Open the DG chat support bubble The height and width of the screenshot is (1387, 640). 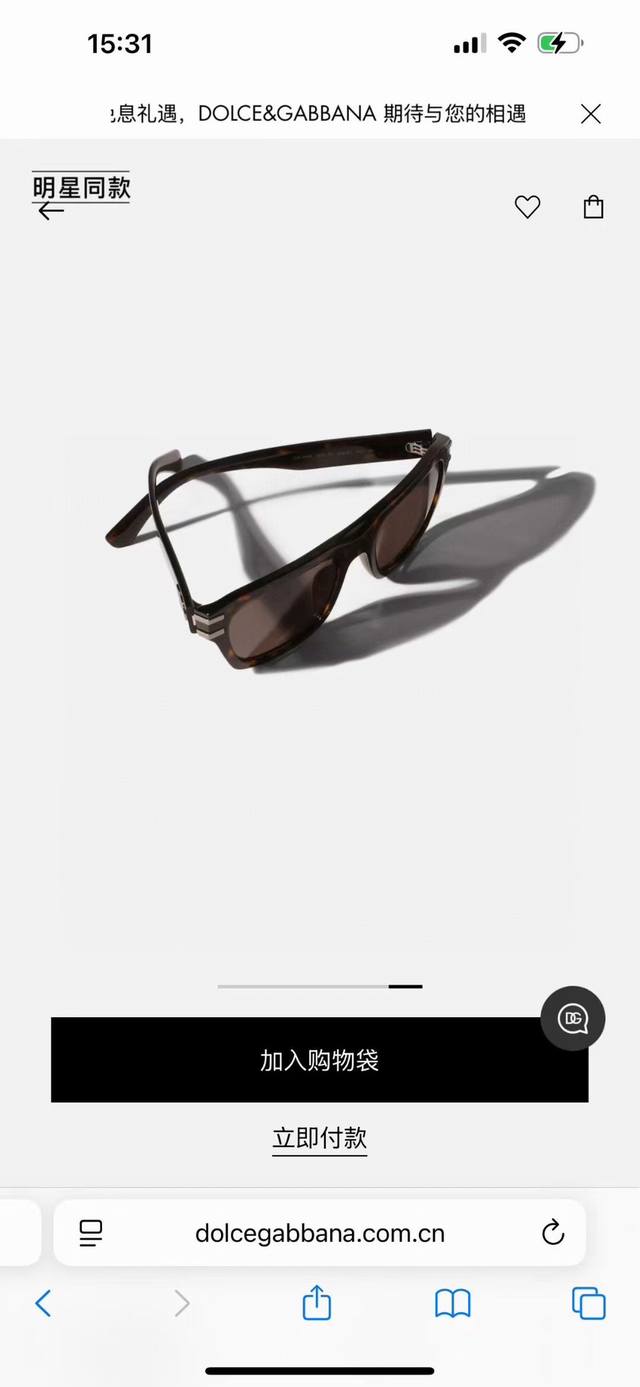coord(573,1018)
